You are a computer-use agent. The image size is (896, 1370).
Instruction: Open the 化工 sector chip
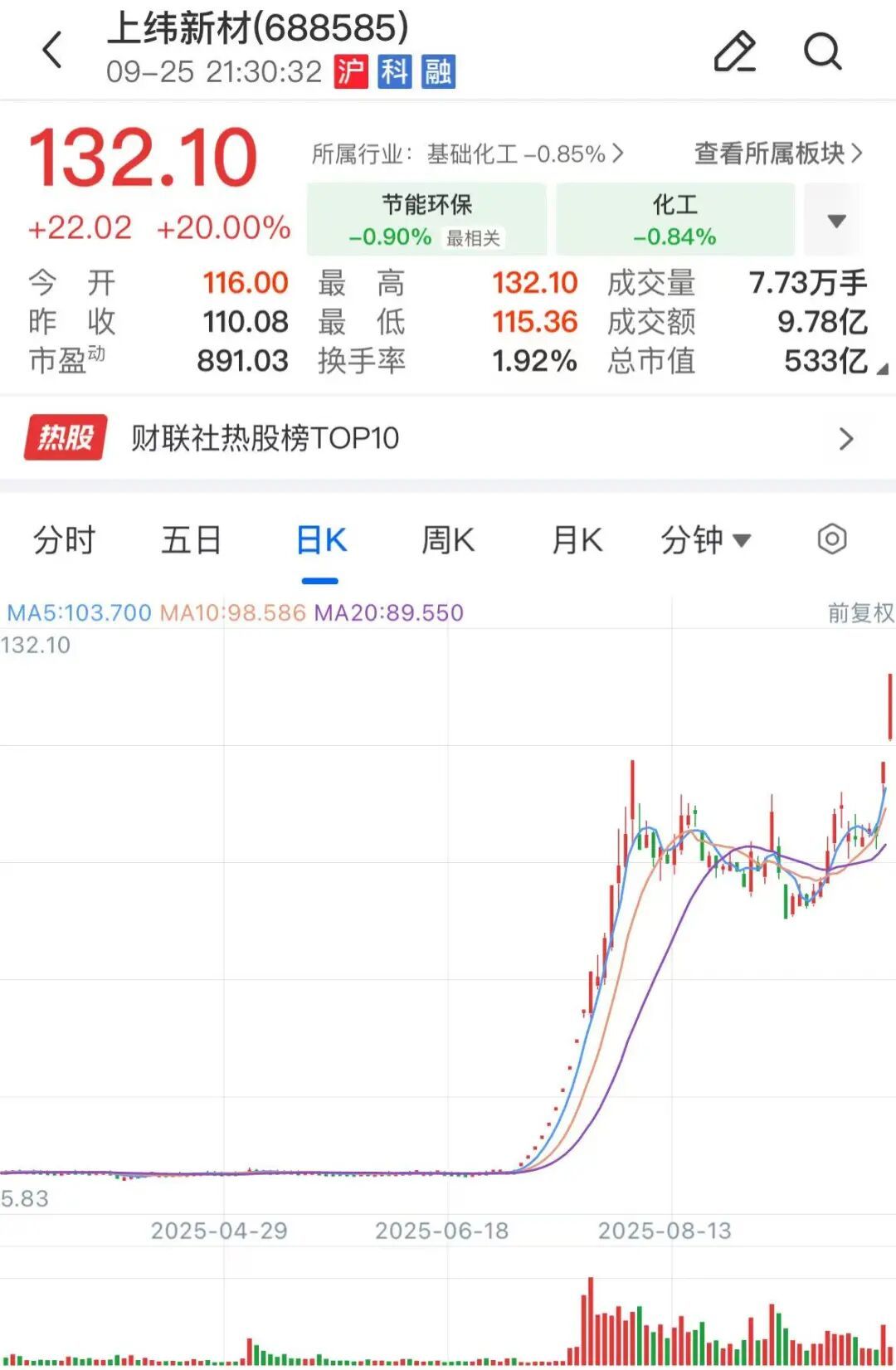674,219
